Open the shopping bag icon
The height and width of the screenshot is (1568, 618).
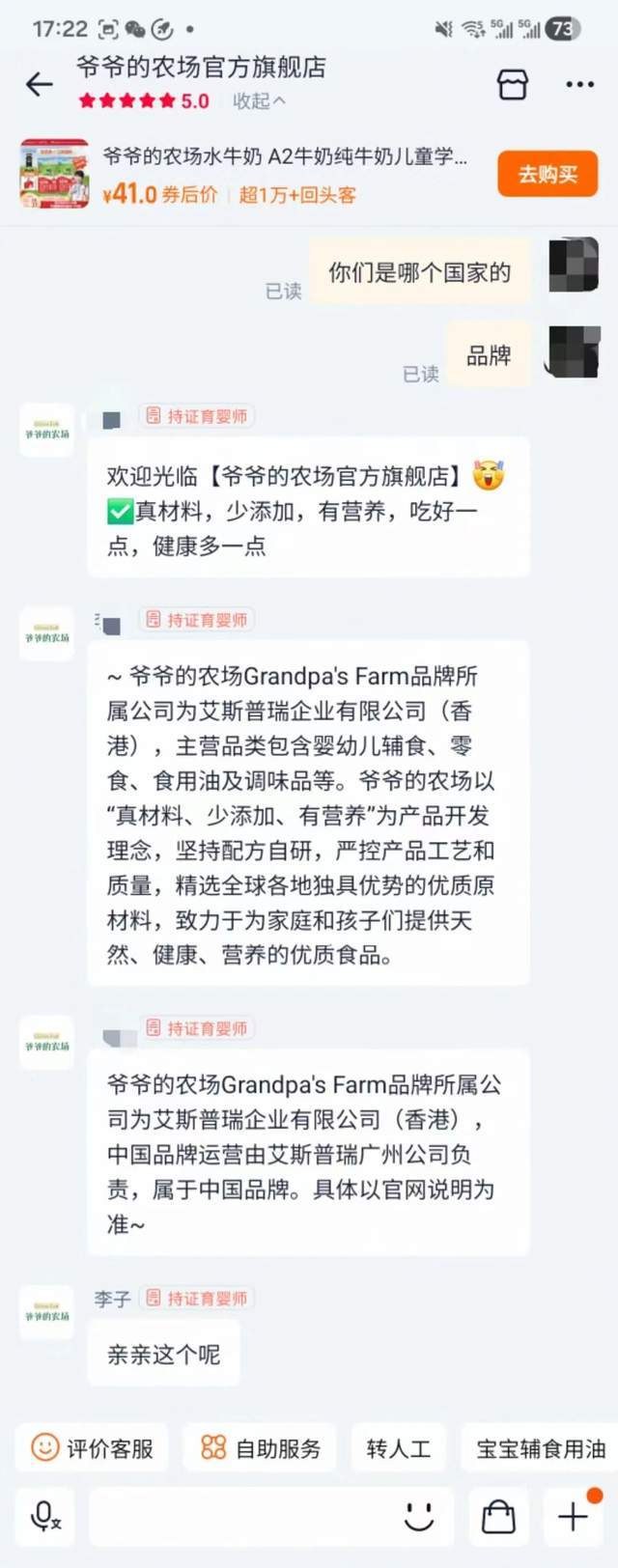(x=498, y=1516)
